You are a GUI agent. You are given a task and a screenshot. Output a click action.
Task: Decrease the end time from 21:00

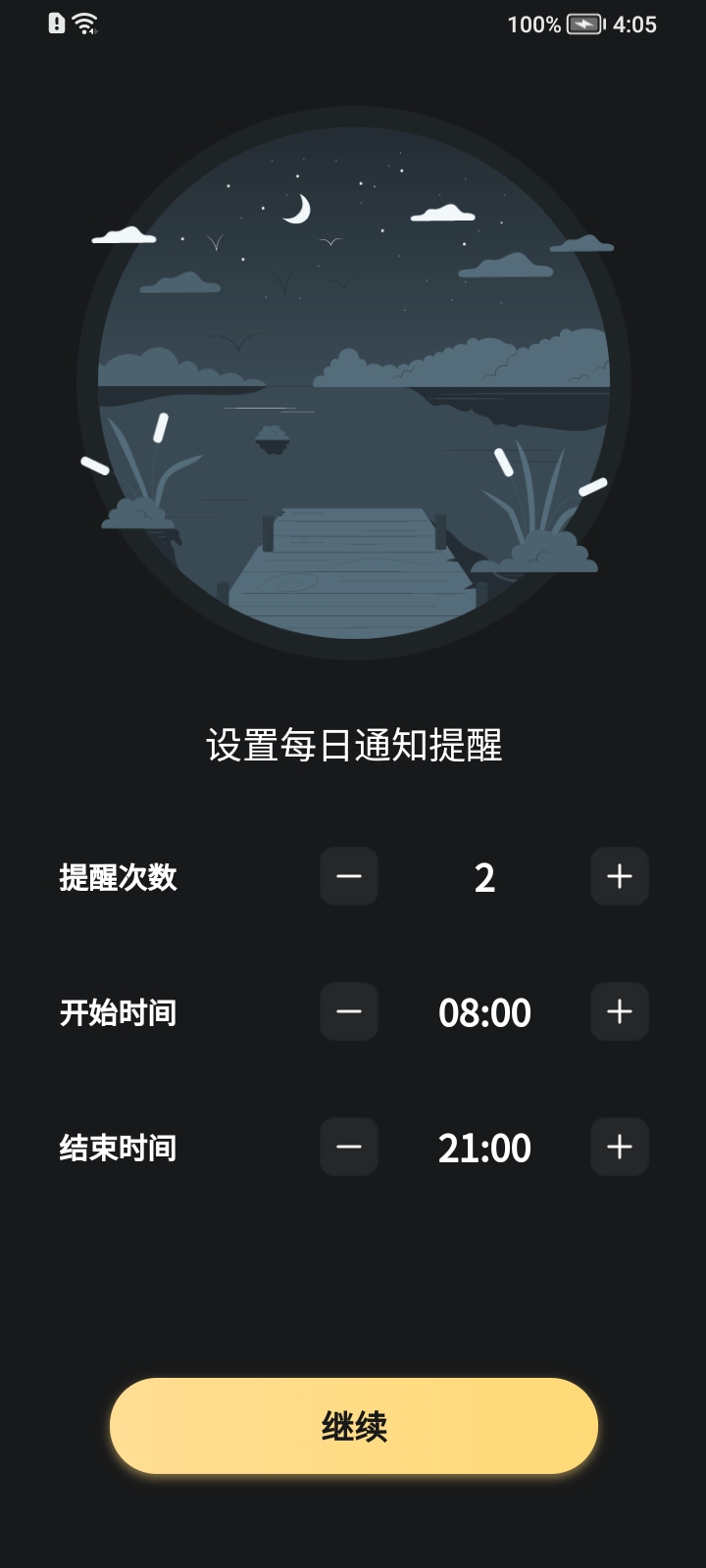pos(348,1147)
